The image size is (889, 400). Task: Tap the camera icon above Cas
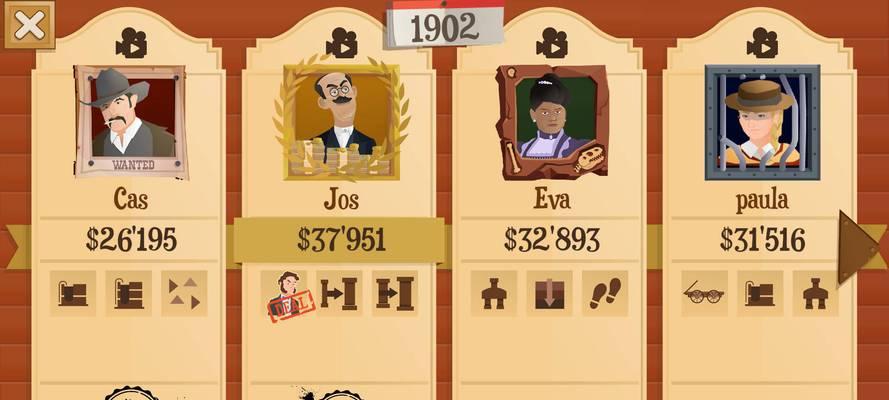pyautogui.click(x=131, y=43)
